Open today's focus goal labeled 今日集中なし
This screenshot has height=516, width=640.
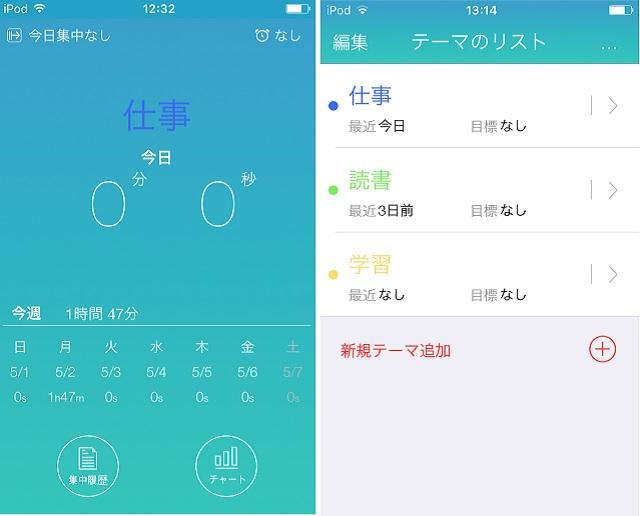[58, 36]
